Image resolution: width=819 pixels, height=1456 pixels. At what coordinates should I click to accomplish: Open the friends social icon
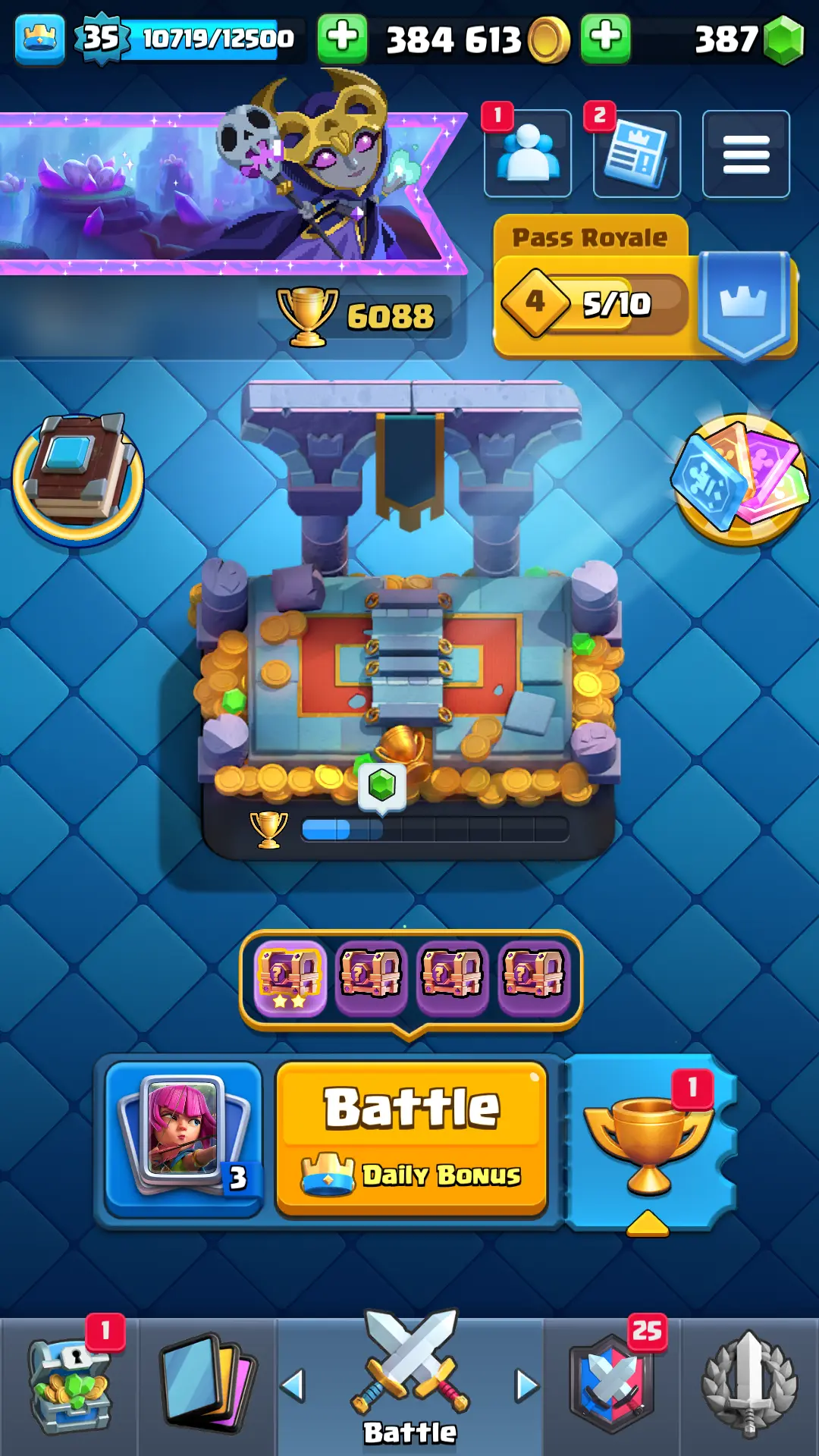[x=528, y=154]
